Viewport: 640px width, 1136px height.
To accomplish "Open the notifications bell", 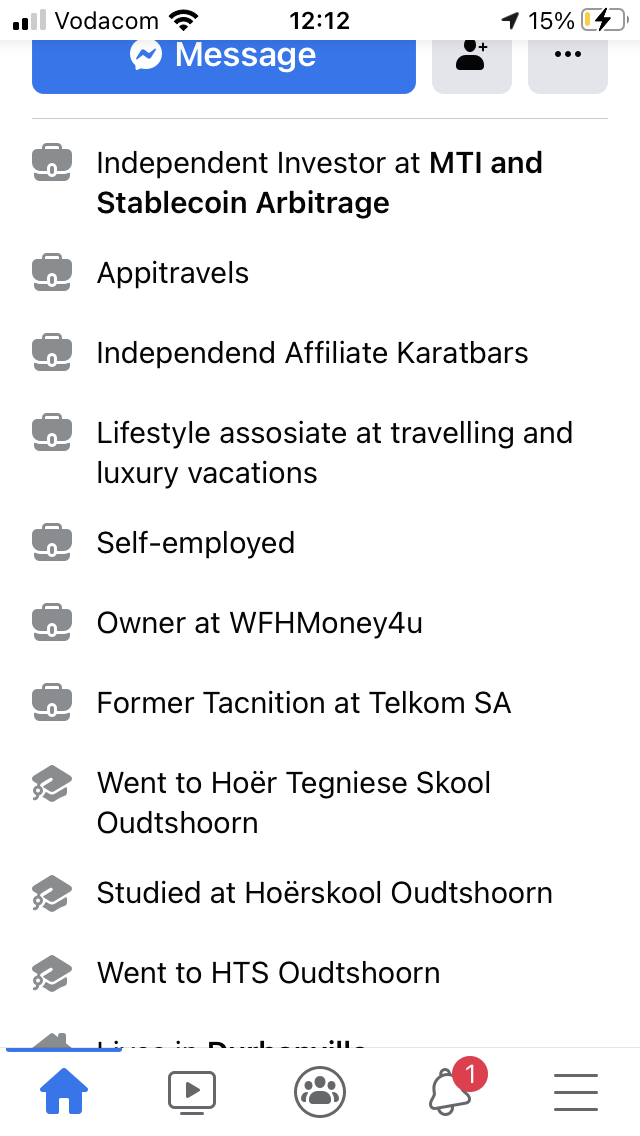I will [448, 1091].
